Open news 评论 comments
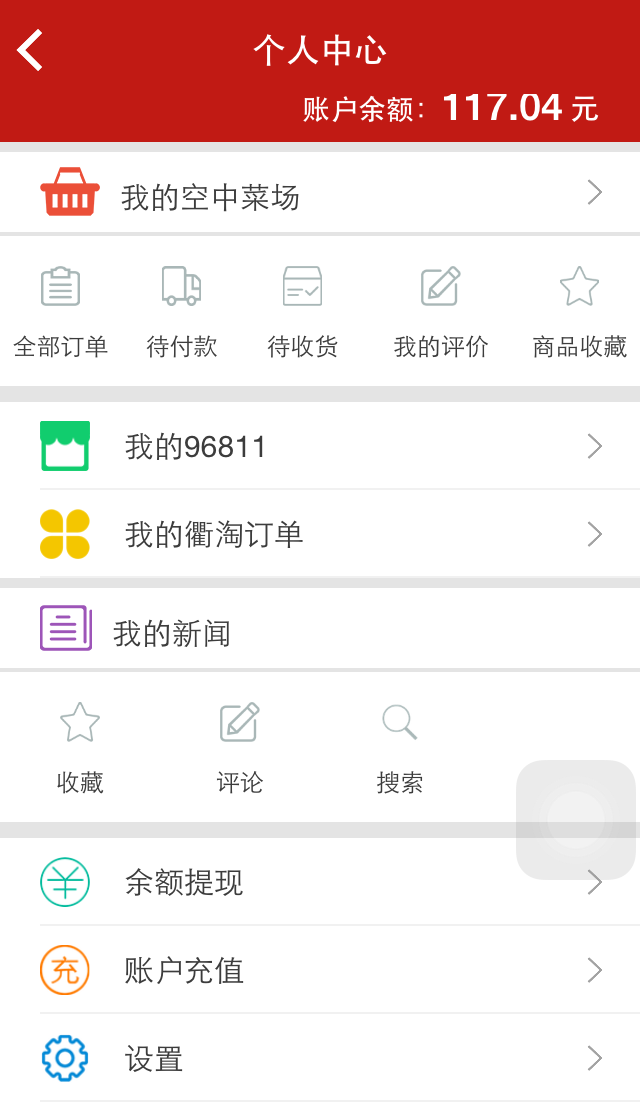This screenshot has width=640, height=1110. (x=240, y=748)
